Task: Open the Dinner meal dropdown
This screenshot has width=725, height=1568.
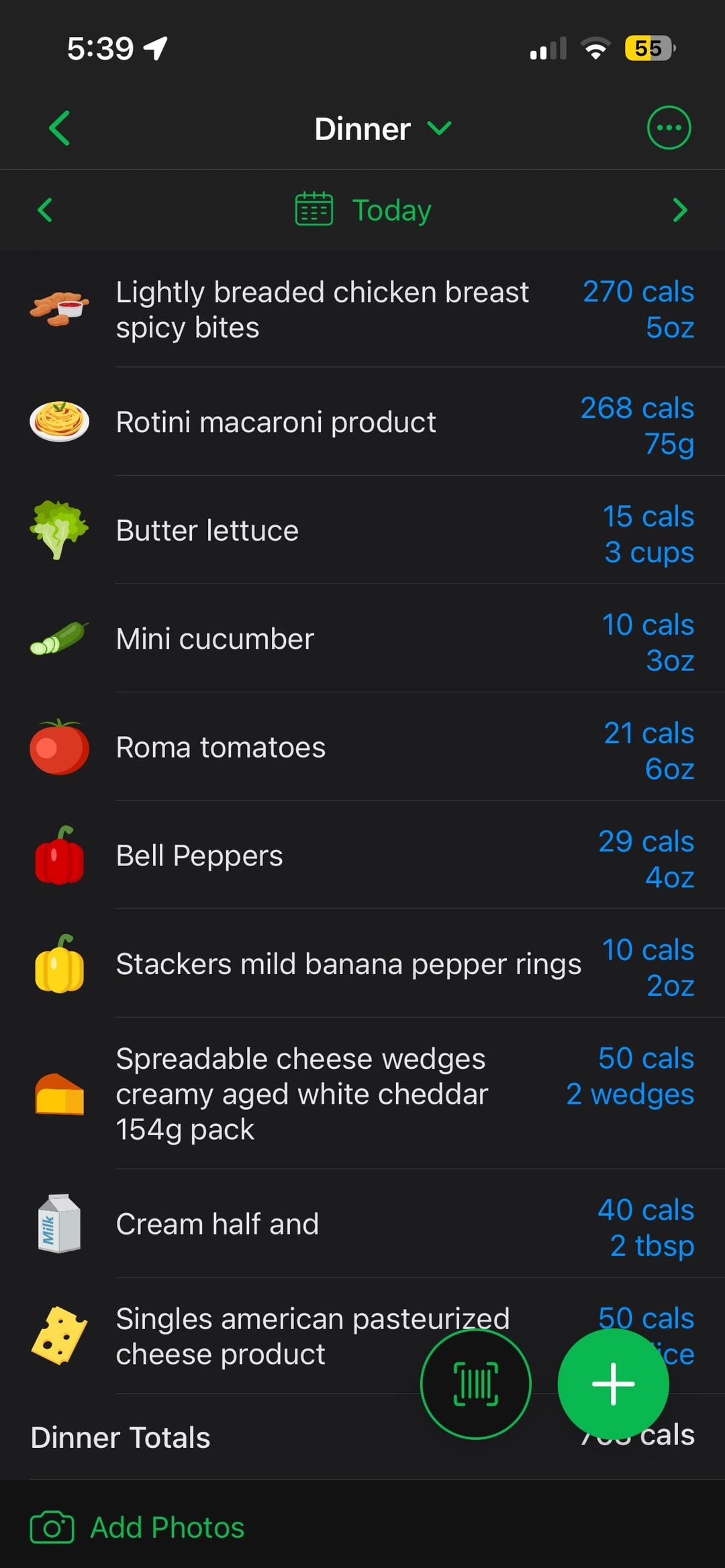Action: 383,129
